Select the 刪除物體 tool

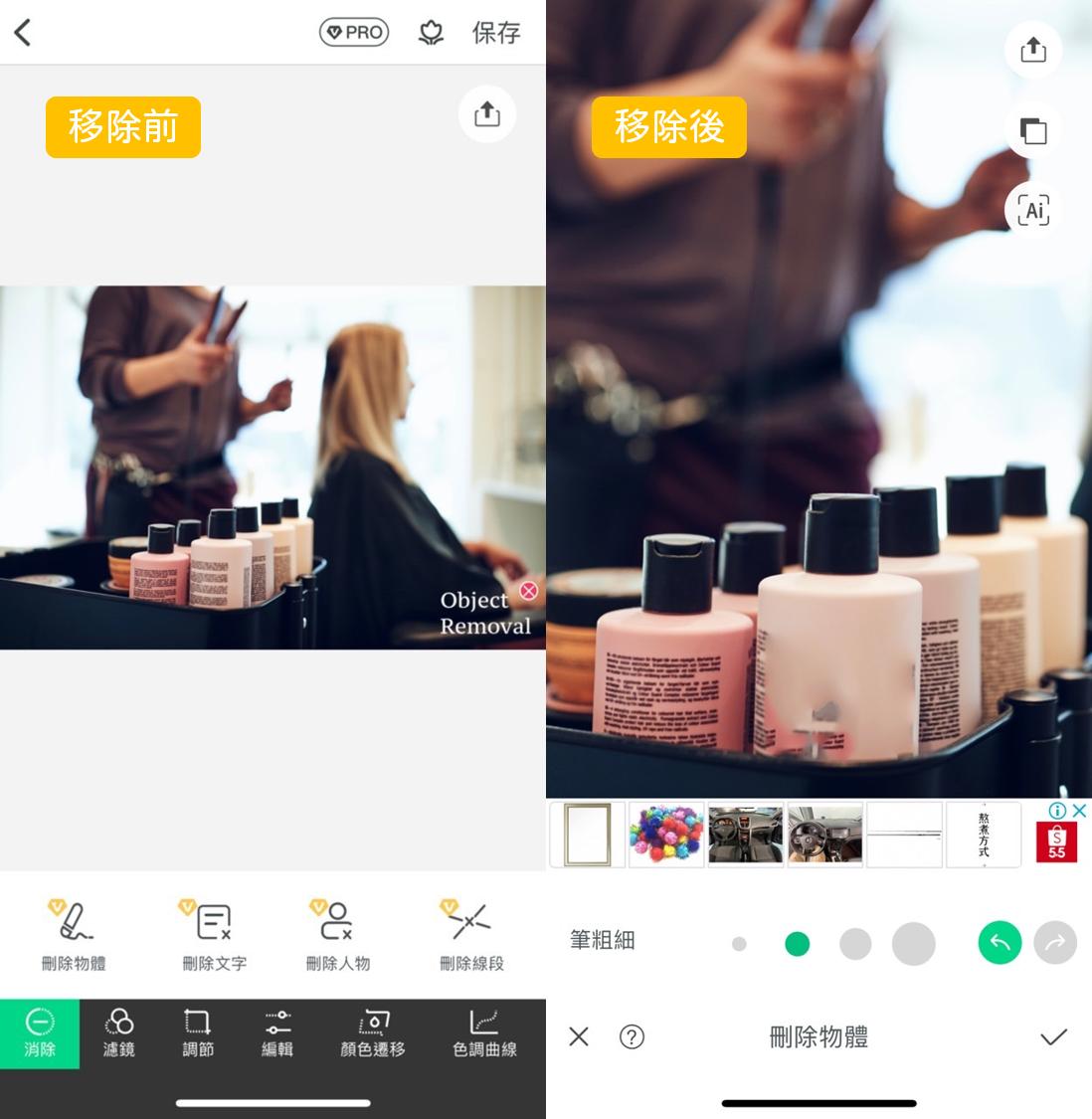(x=74, y=935)
